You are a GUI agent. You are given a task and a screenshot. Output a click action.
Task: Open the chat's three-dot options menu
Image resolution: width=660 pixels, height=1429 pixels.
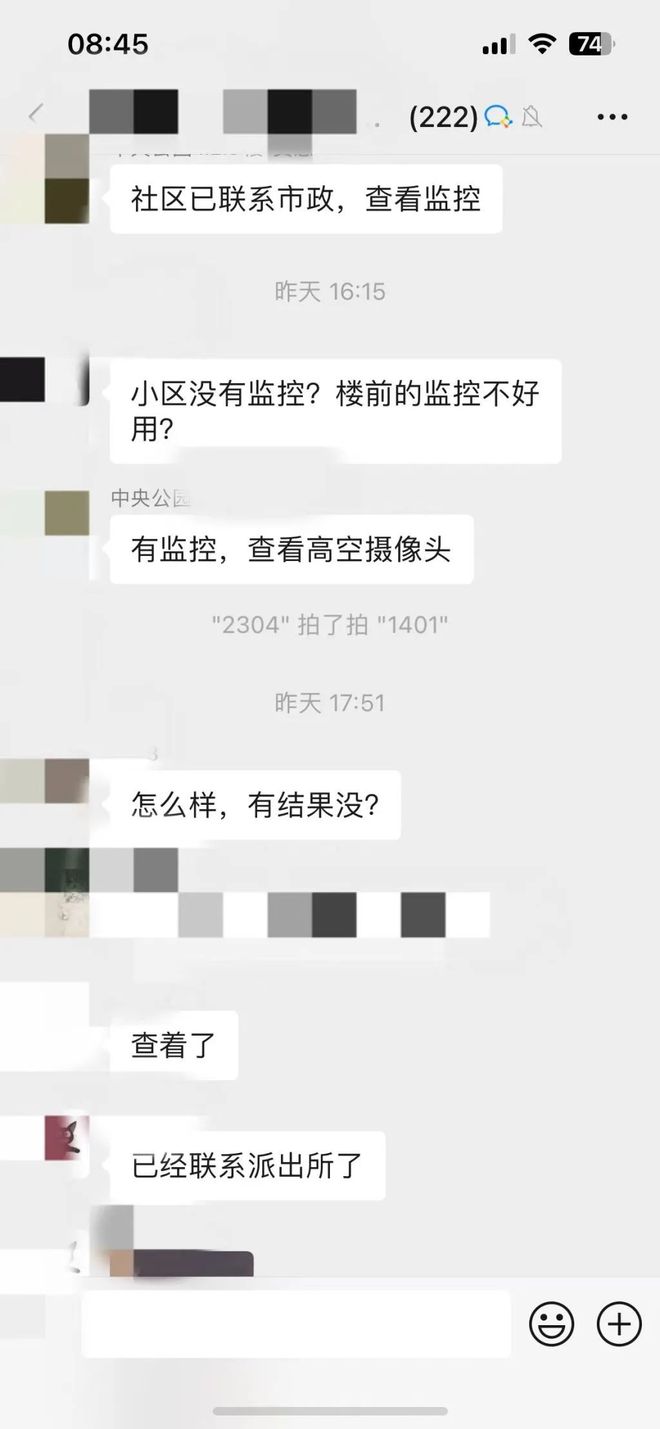pos(612,117)
